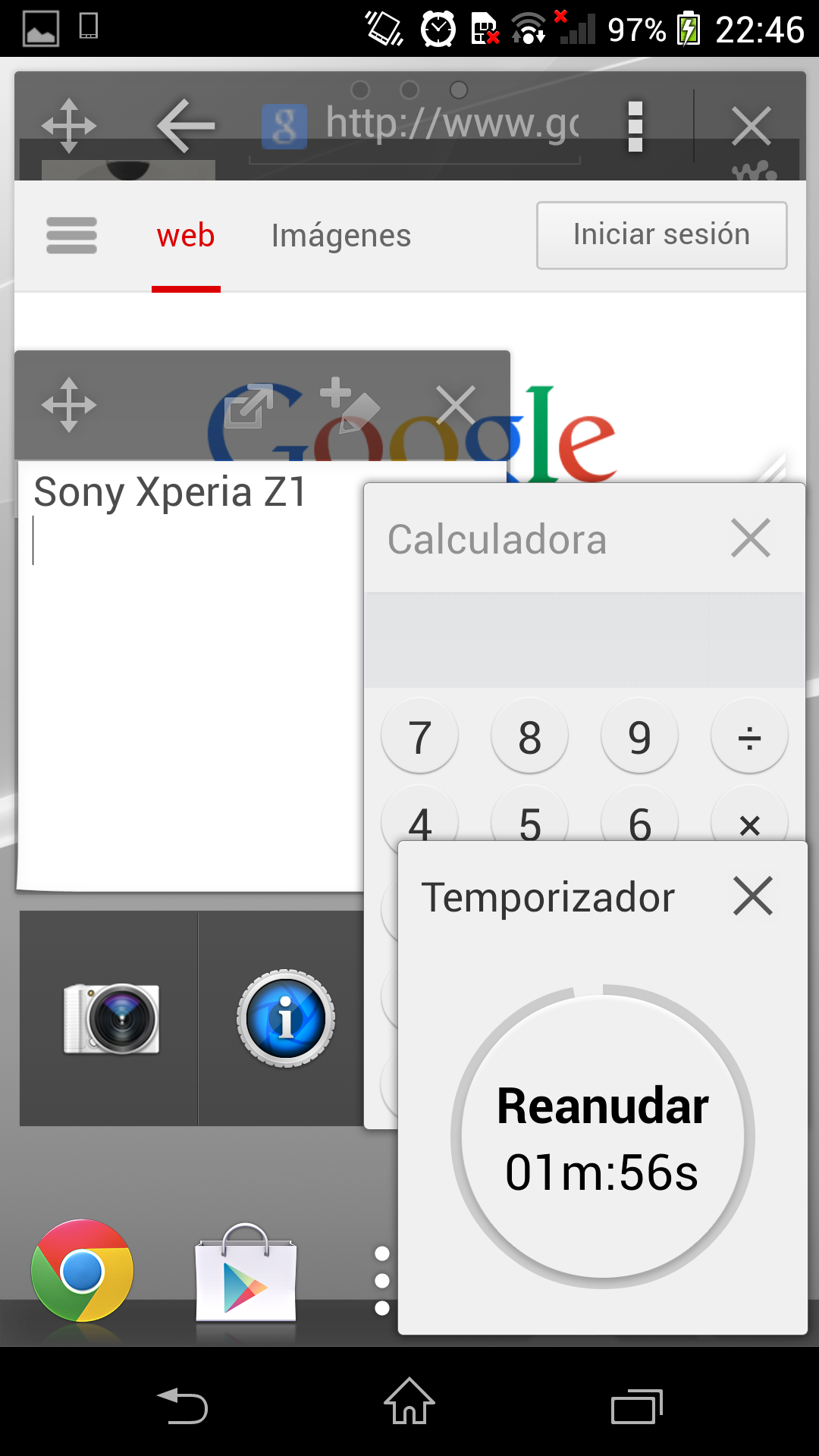819x1456 pixels.
Task: Close the Temporizador window
Action: pyautogui.click(x=753, y=896)
